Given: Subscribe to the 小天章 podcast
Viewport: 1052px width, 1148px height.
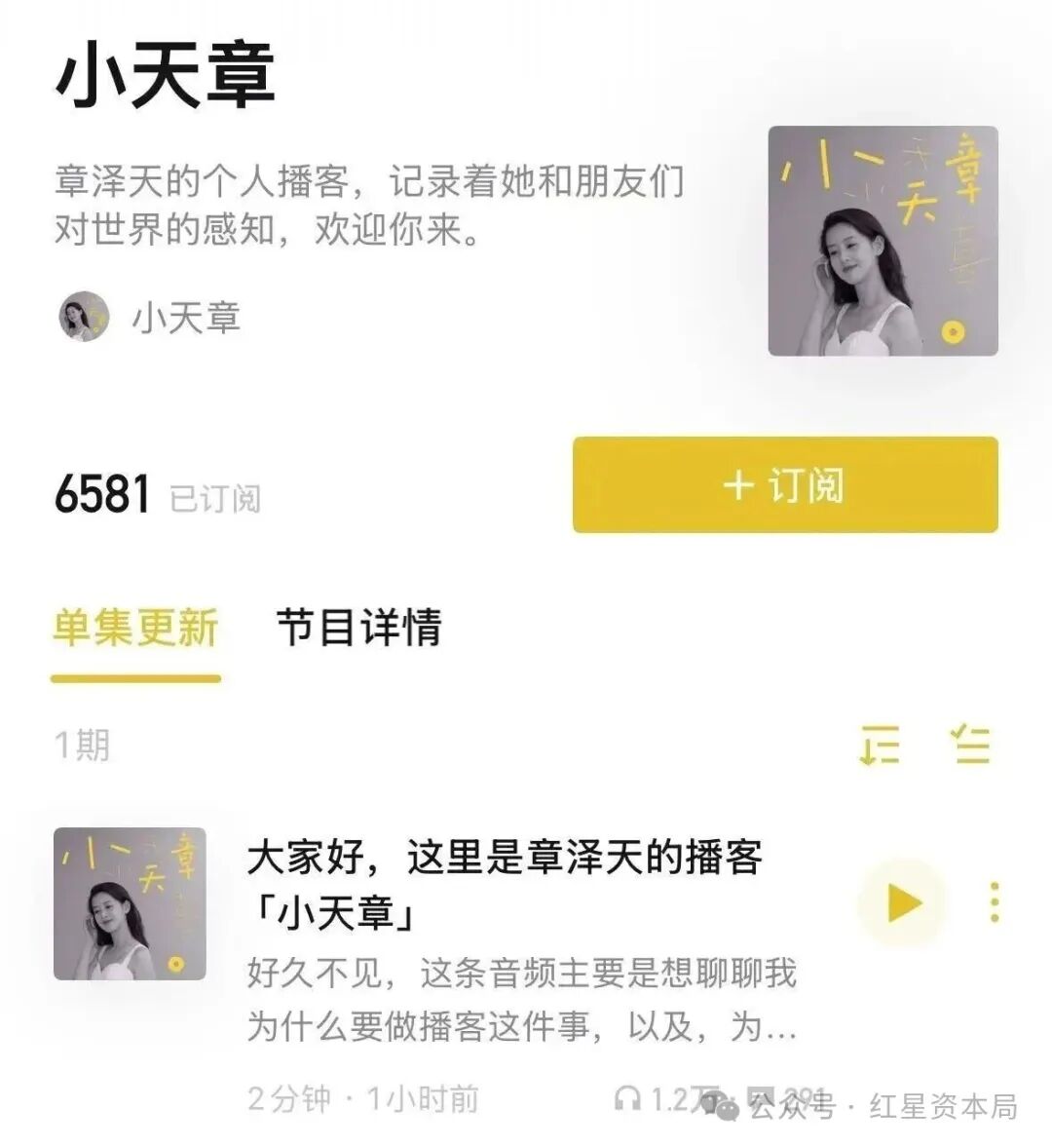Looking at the screenshot, I should coord(785,484).
